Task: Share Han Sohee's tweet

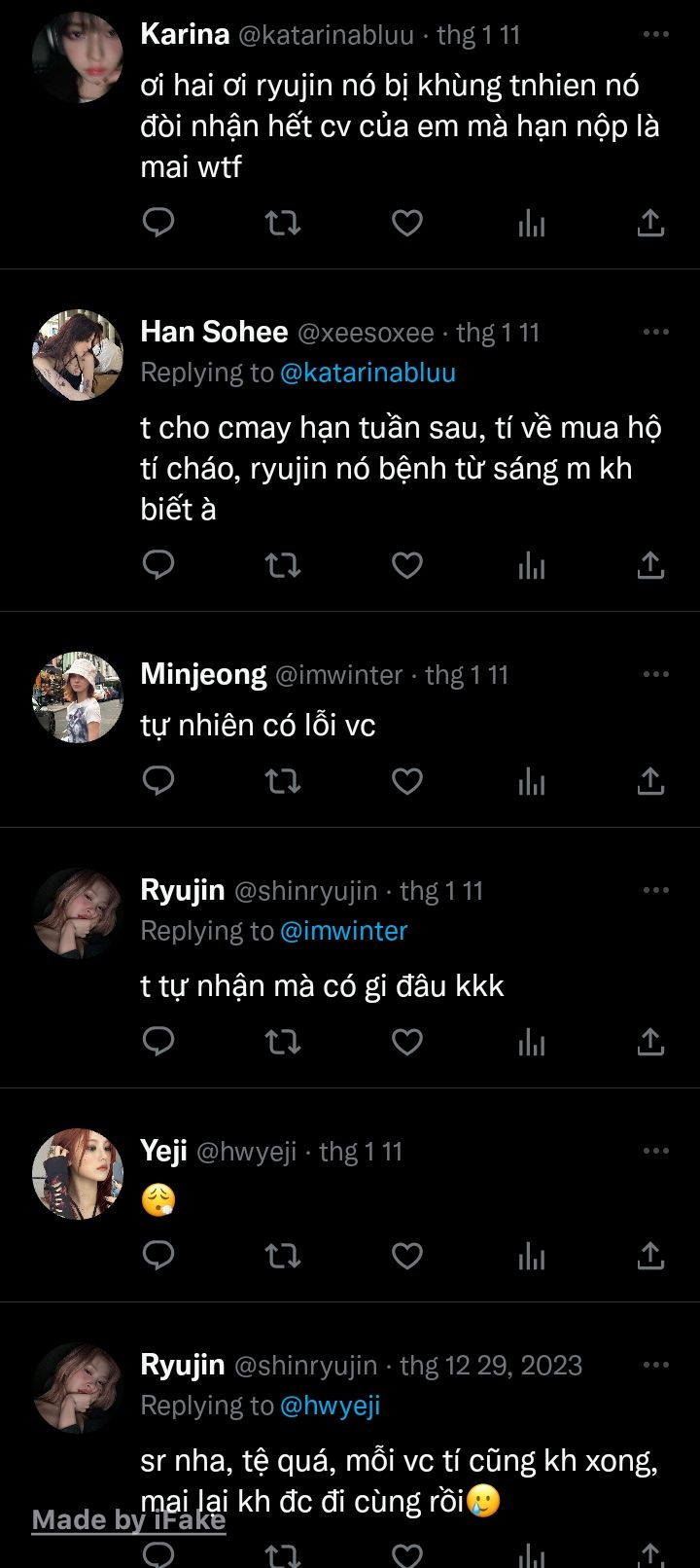Action: [650, 565]
